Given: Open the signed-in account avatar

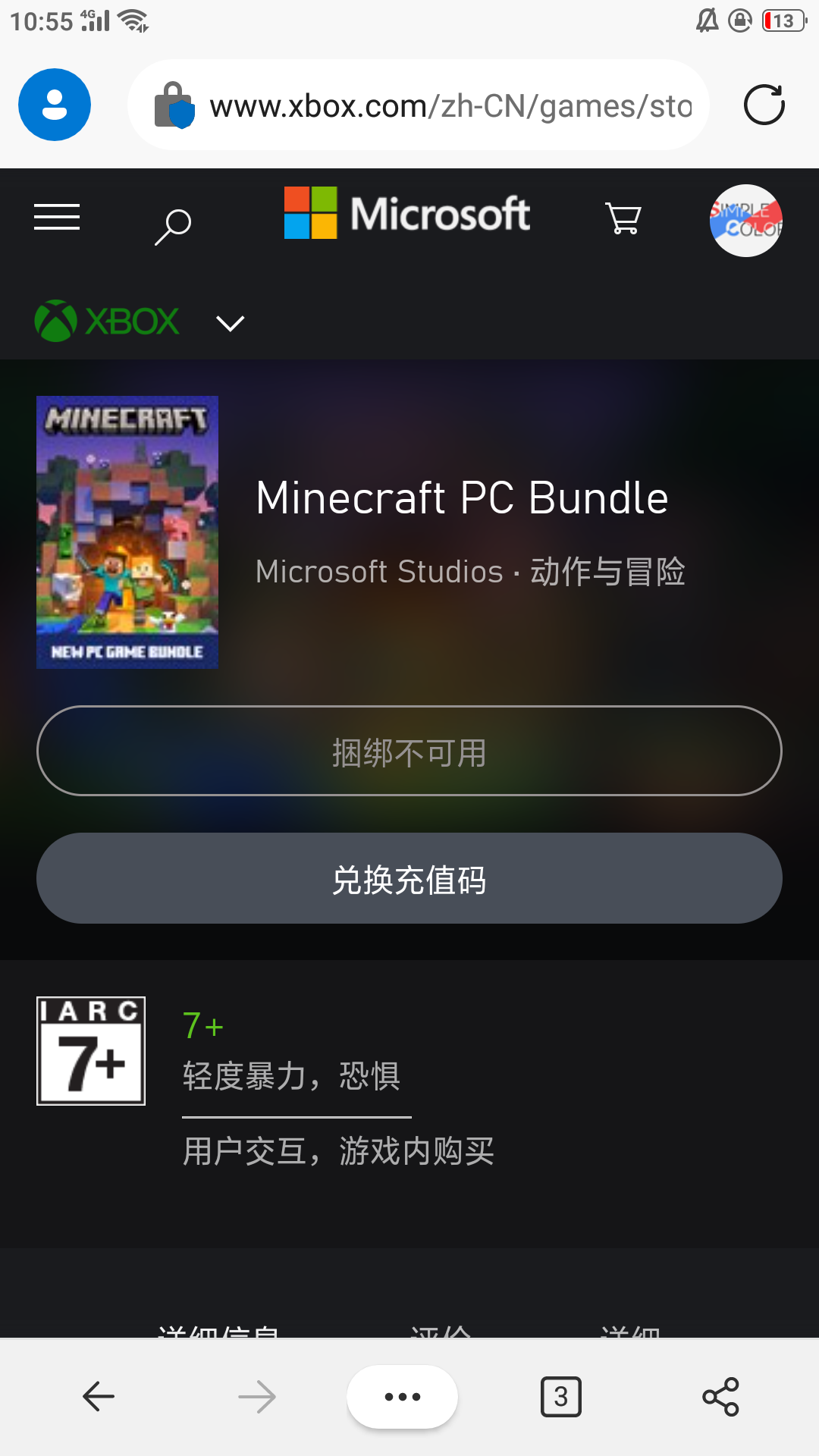Looking at the screenshot, I should click(x=746, y=221).
